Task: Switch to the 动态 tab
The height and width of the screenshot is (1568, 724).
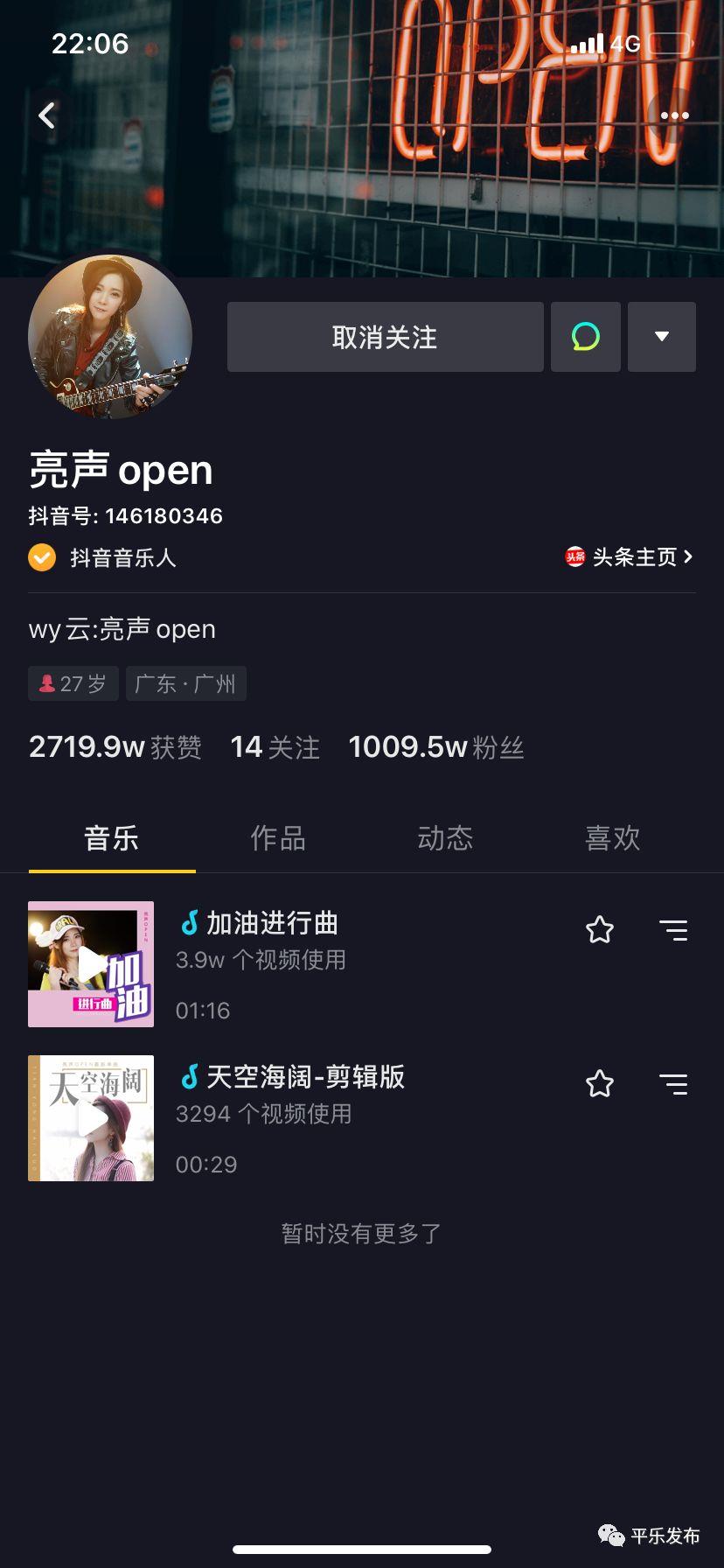Action: pyautogui.click(x=445, y=838)
